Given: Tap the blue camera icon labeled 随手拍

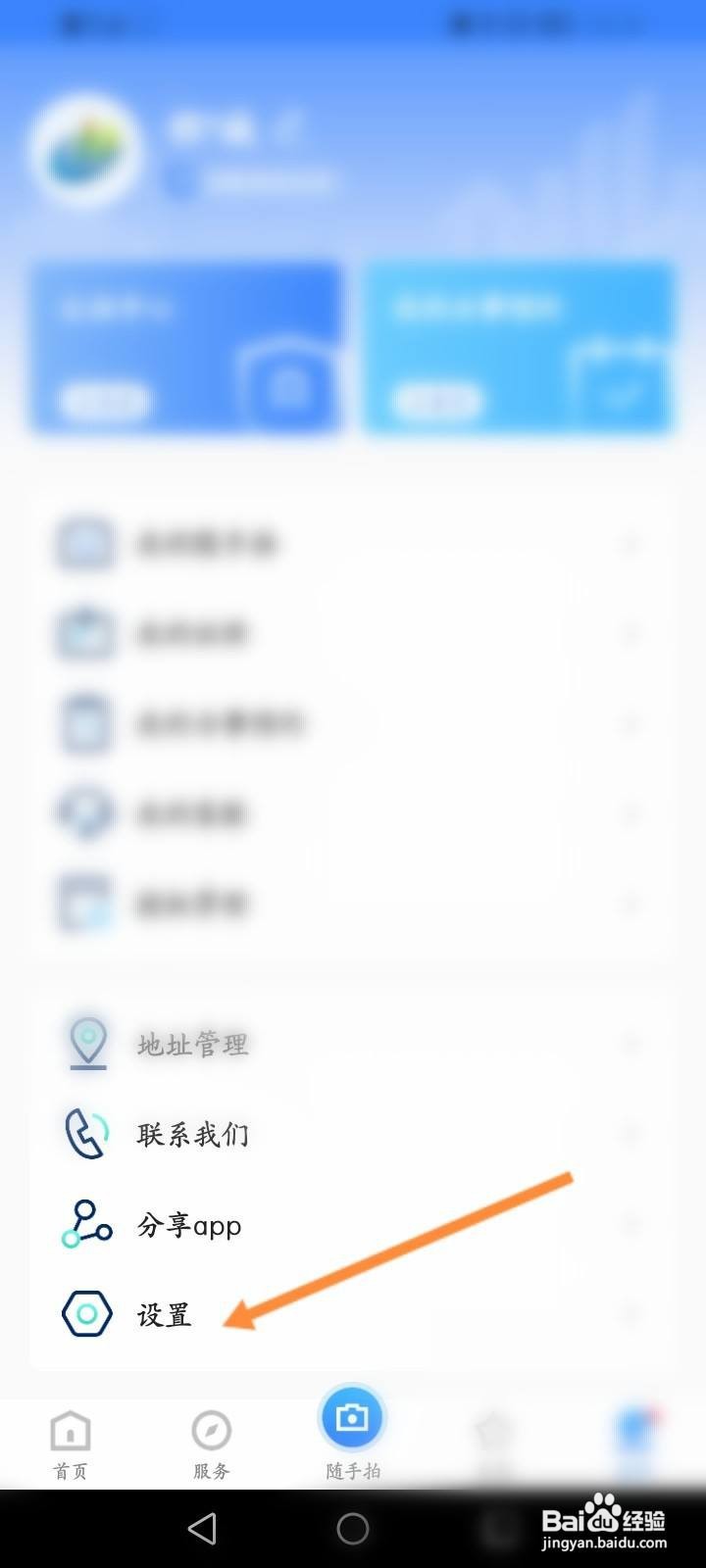Looking at the screenshot, I should tap(351, 1416).
